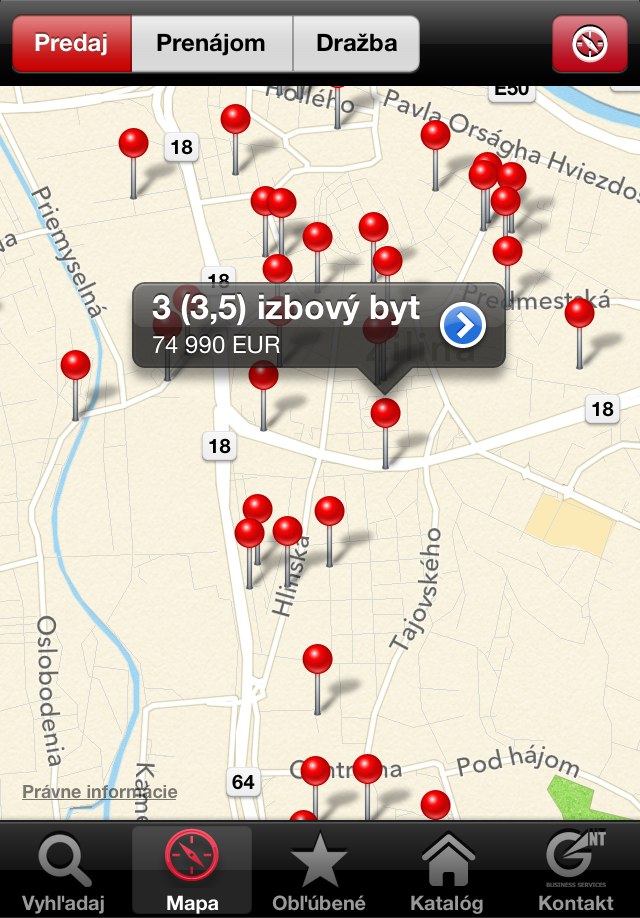Tap the red compass location button

click(x=589, y=45)
